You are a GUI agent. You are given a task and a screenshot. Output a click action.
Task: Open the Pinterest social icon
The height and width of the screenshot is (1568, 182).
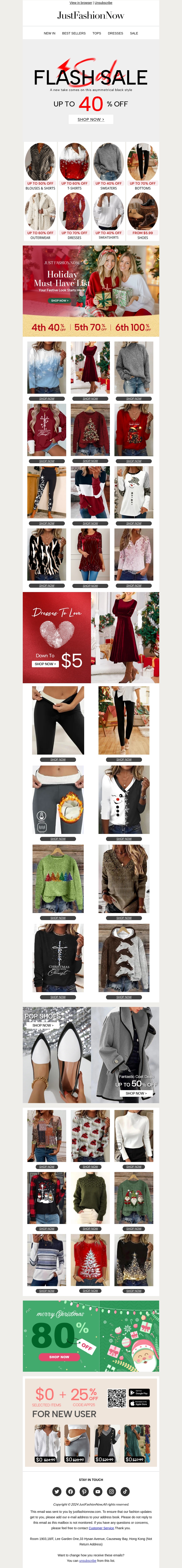pos(84,1491)
